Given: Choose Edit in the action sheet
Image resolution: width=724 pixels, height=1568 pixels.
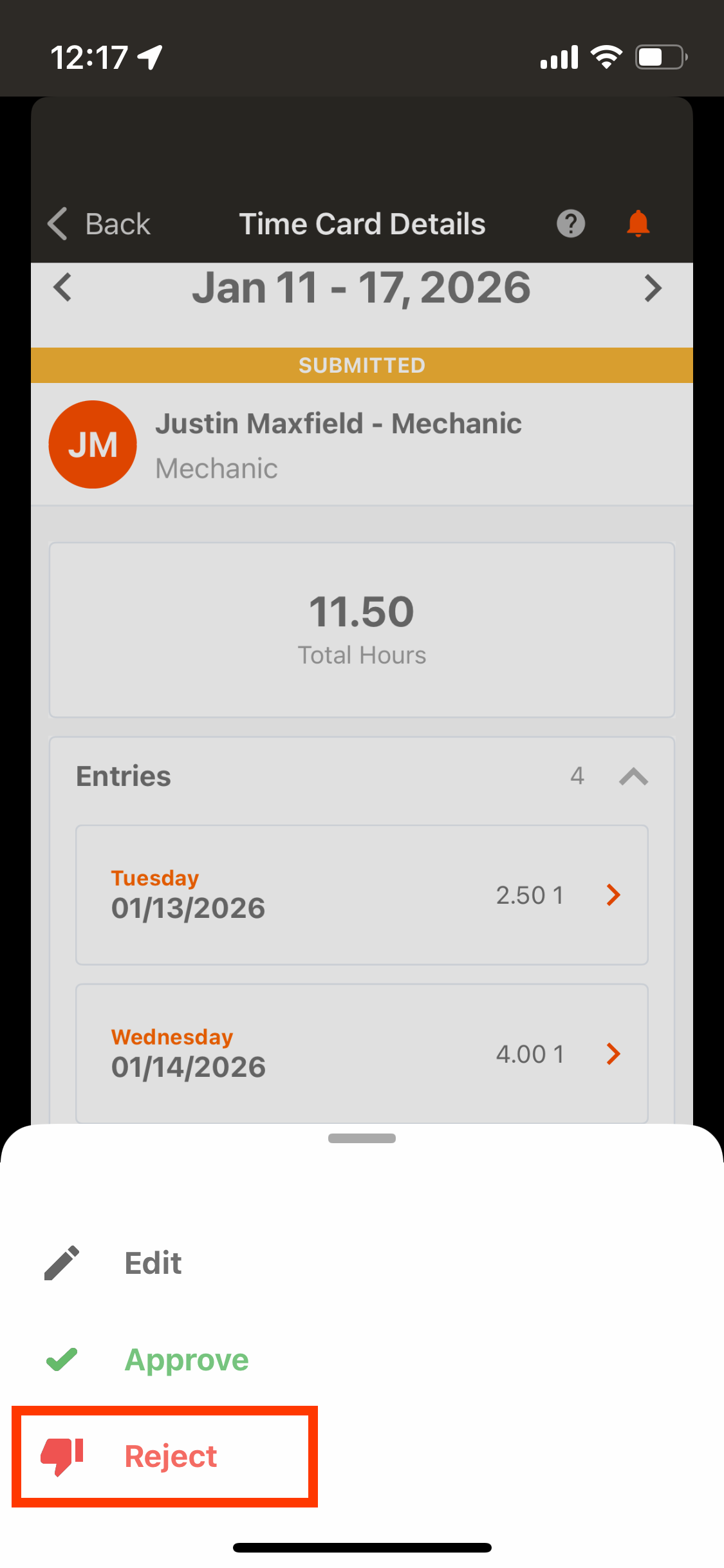Looking at the screenshot, I should [153, 1263].
